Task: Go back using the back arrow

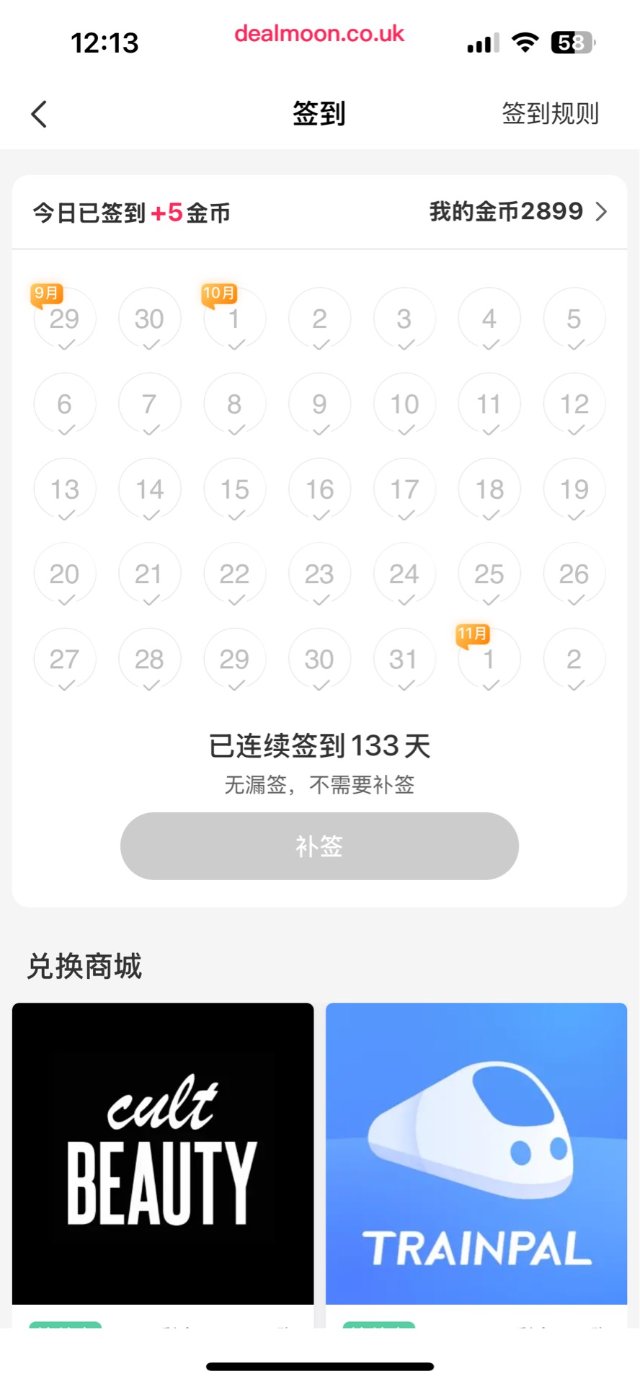Action: 39,114
